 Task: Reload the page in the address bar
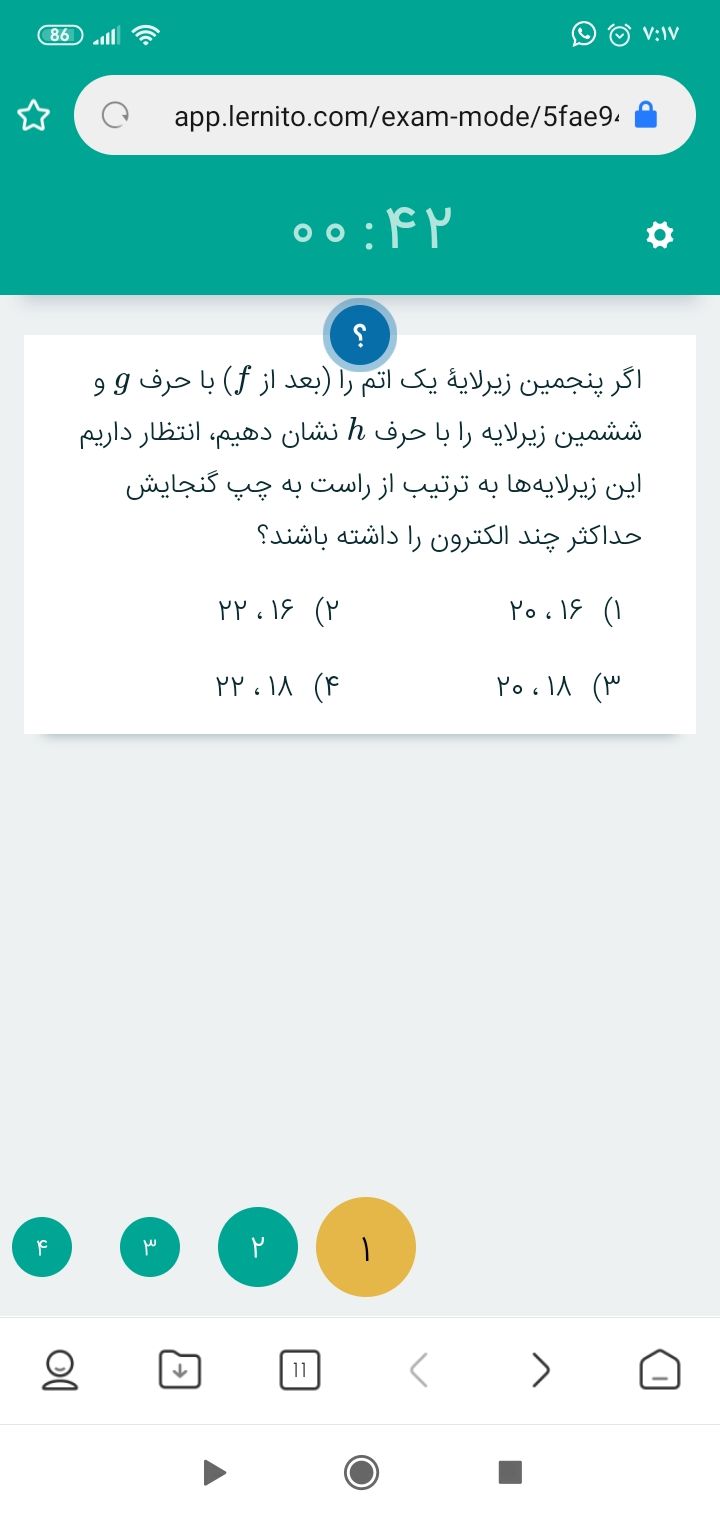pyautogui.click(x=116, y=116)
